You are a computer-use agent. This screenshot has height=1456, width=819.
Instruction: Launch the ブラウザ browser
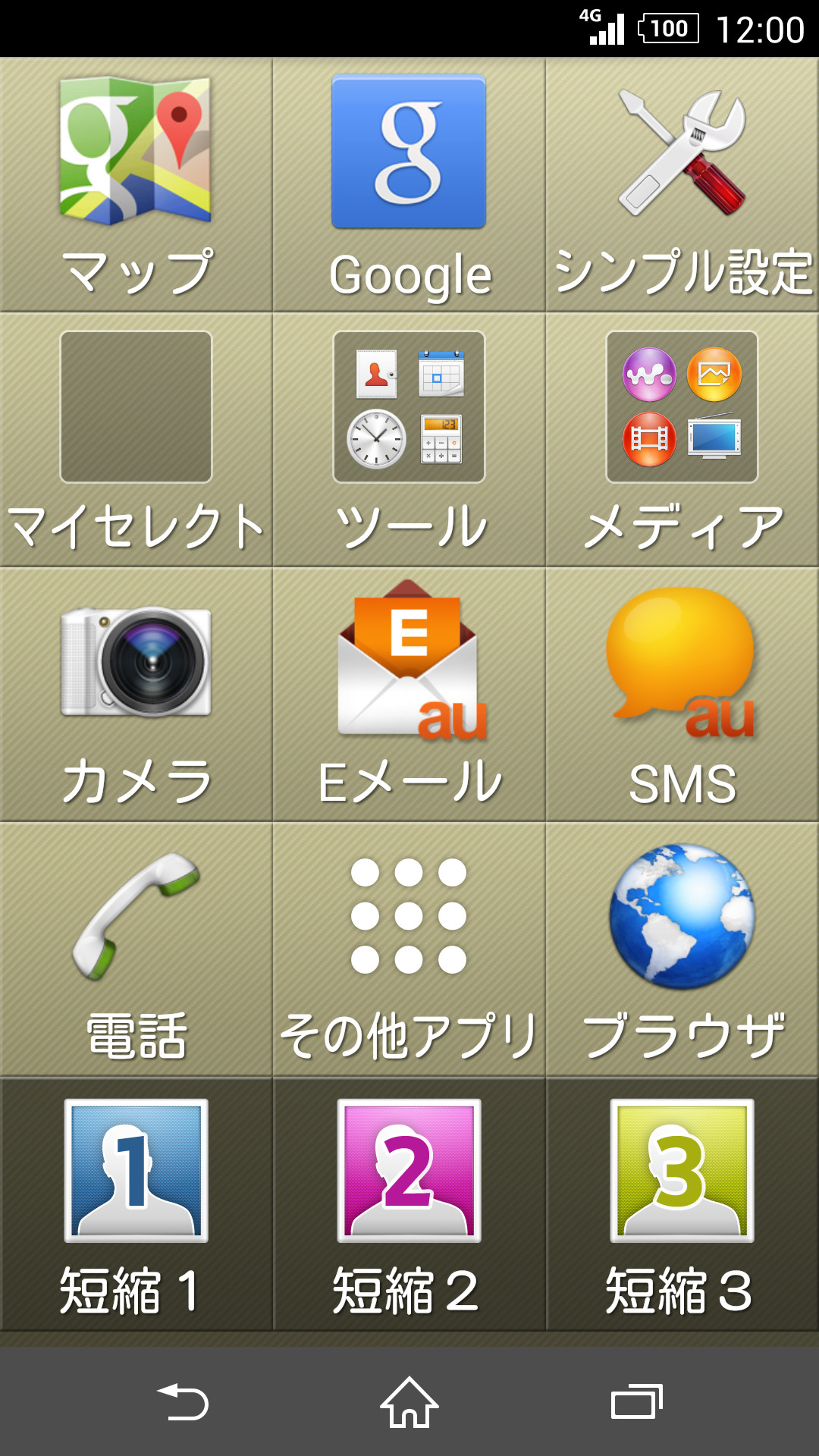(x=682, y=949)
